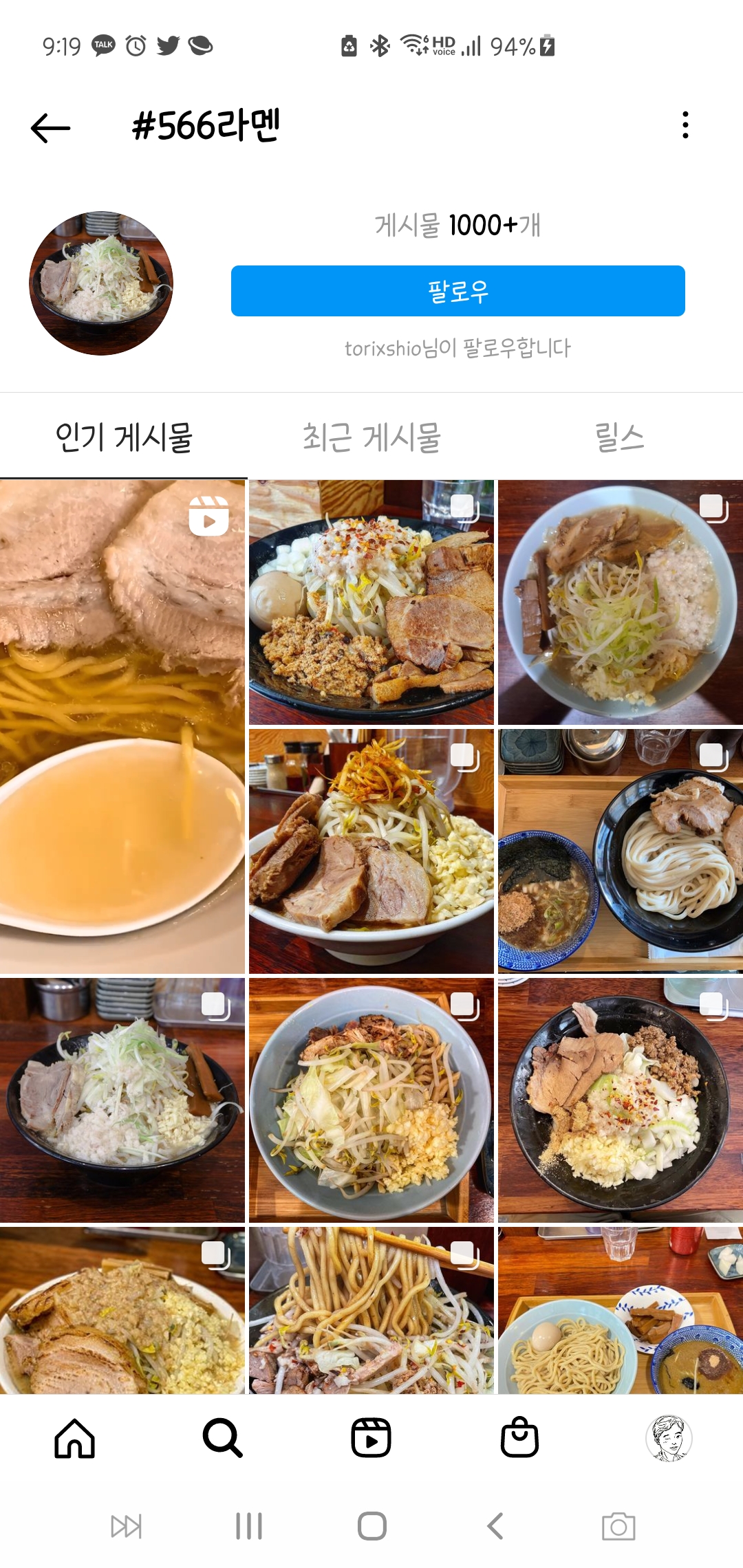Viewport: 743px width, 1568px height.
Task: Switch to the 인기 게시물 tab
Action: point(124,437)
